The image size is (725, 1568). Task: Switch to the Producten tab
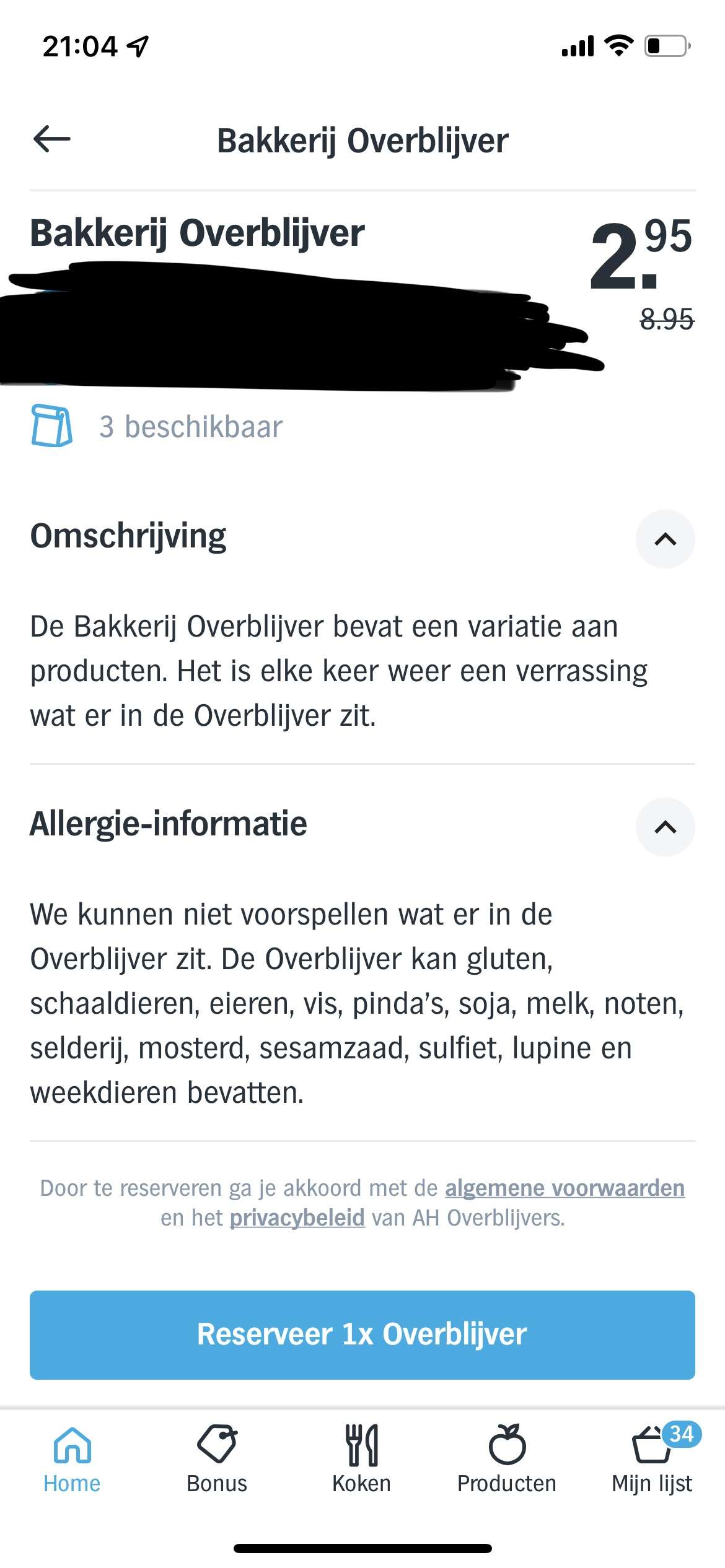(x=507, y=1459)
